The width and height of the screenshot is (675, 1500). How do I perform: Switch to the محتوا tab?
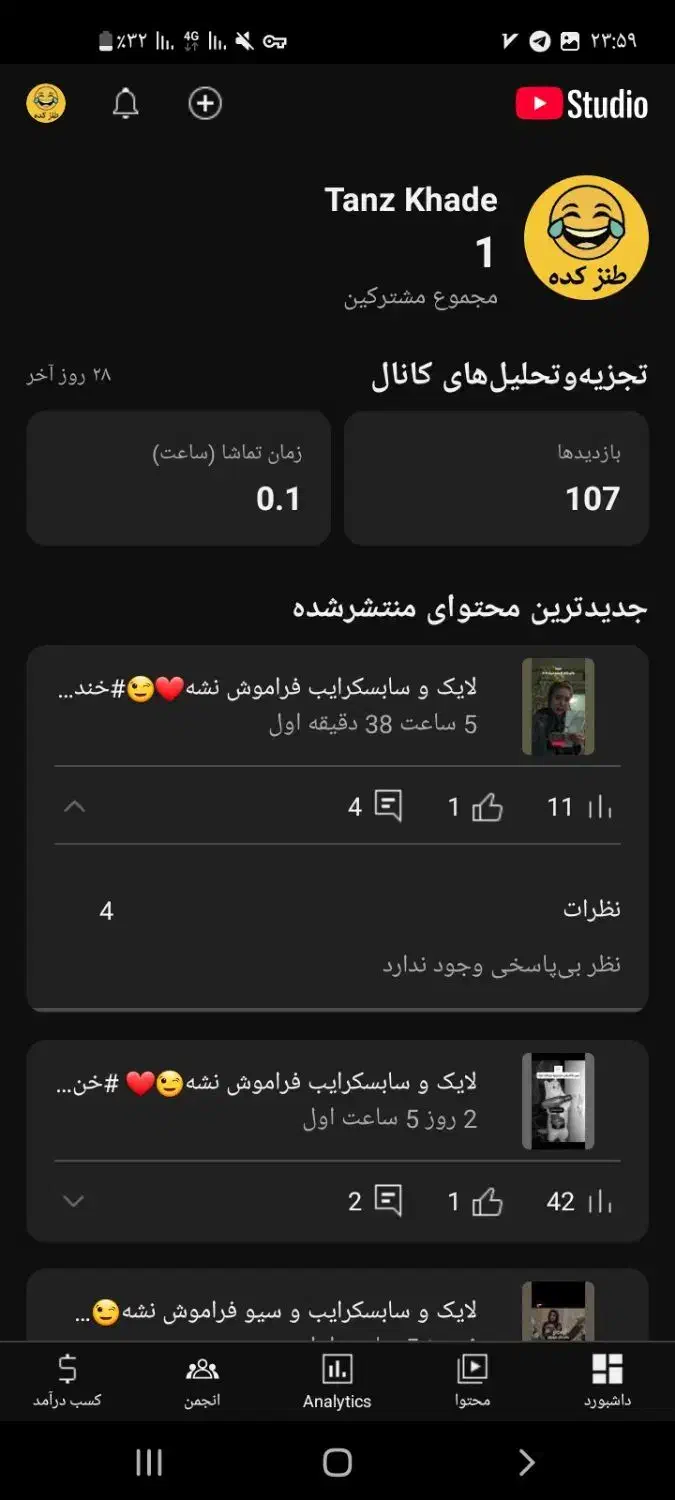click(x=472, y=1380)
